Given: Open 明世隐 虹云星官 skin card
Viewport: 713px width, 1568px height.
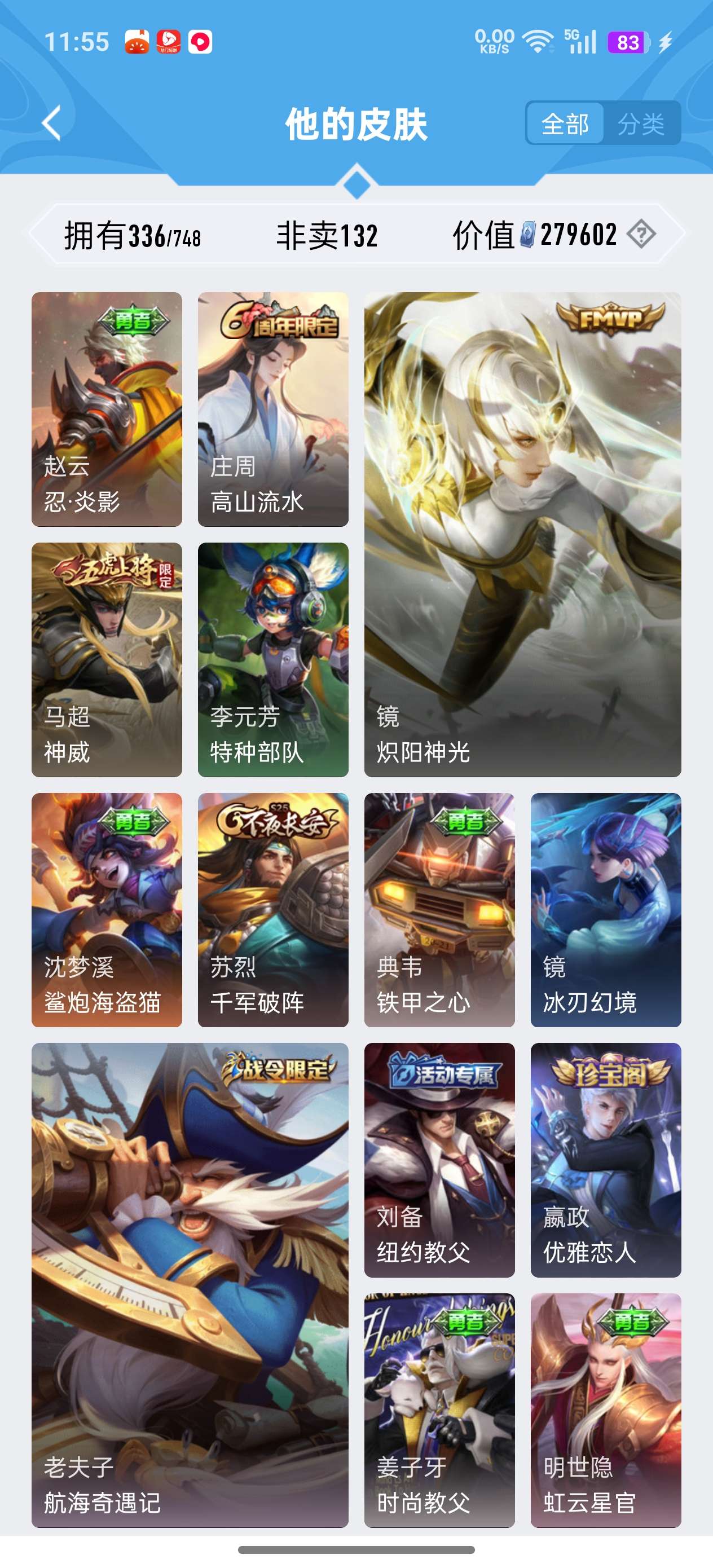Looking at the screenshot, I should [x=605, y=1410].
